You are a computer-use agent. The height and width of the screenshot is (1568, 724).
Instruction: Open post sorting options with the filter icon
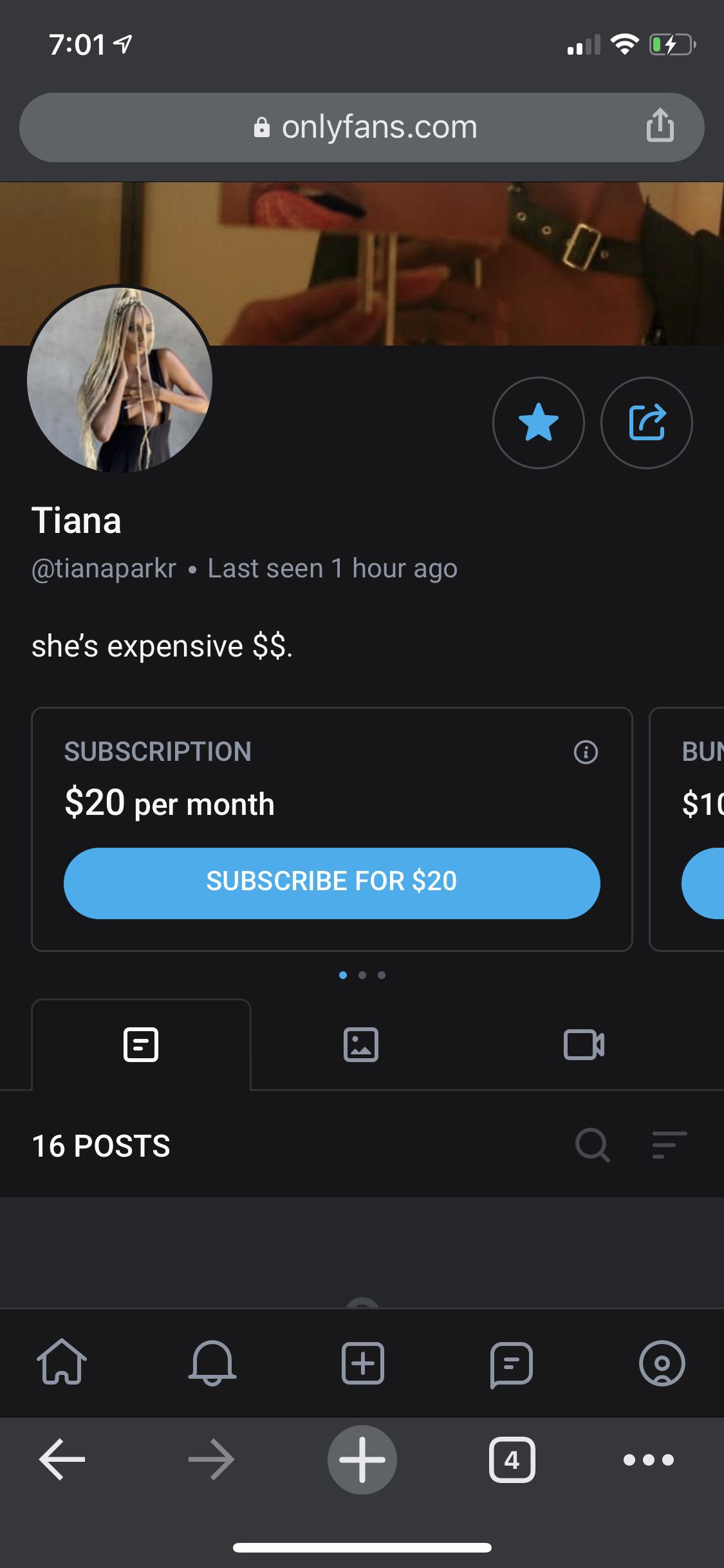click(x=667, y=1145)
